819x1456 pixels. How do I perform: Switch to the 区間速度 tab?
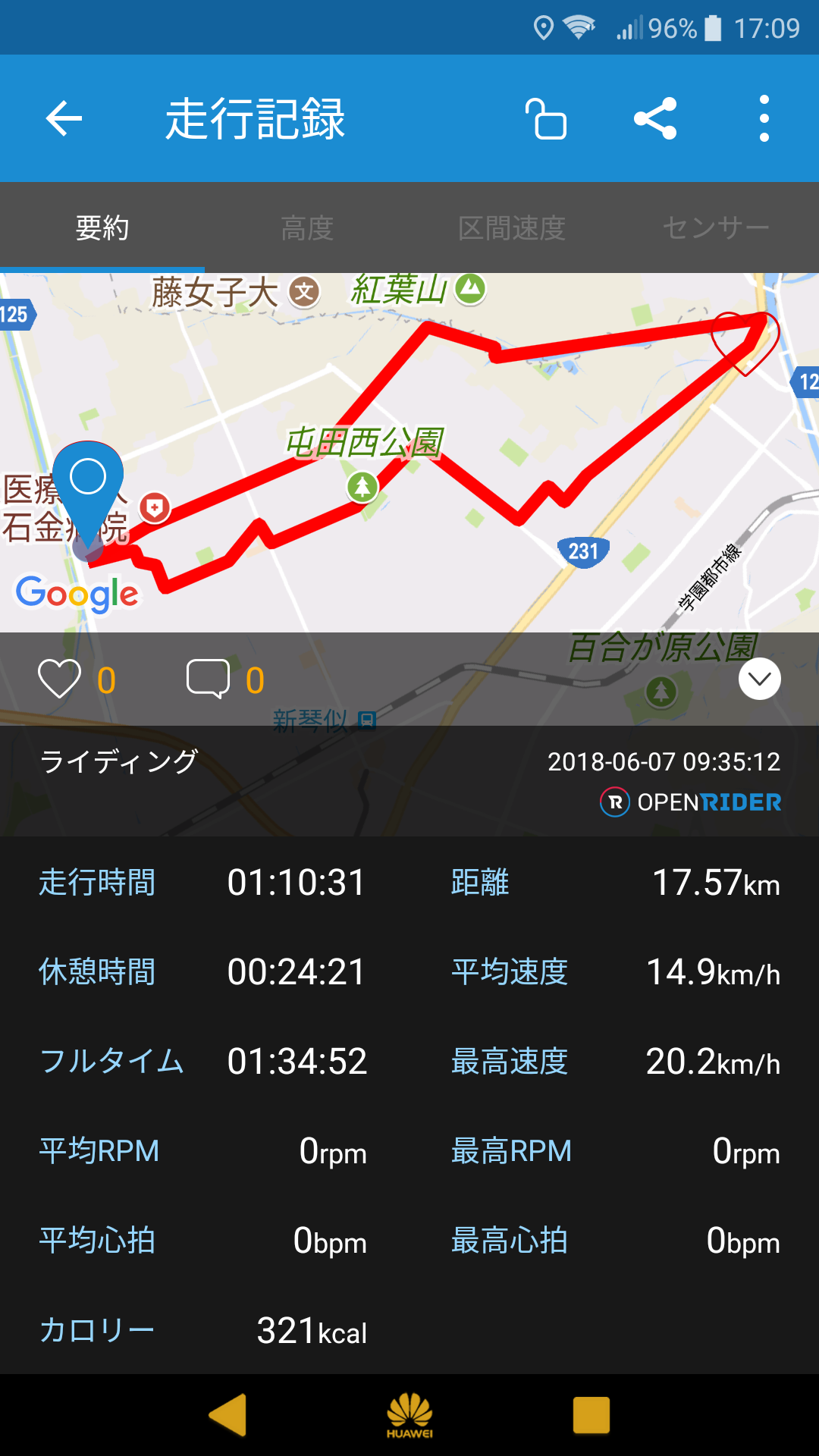click(512, 227)
